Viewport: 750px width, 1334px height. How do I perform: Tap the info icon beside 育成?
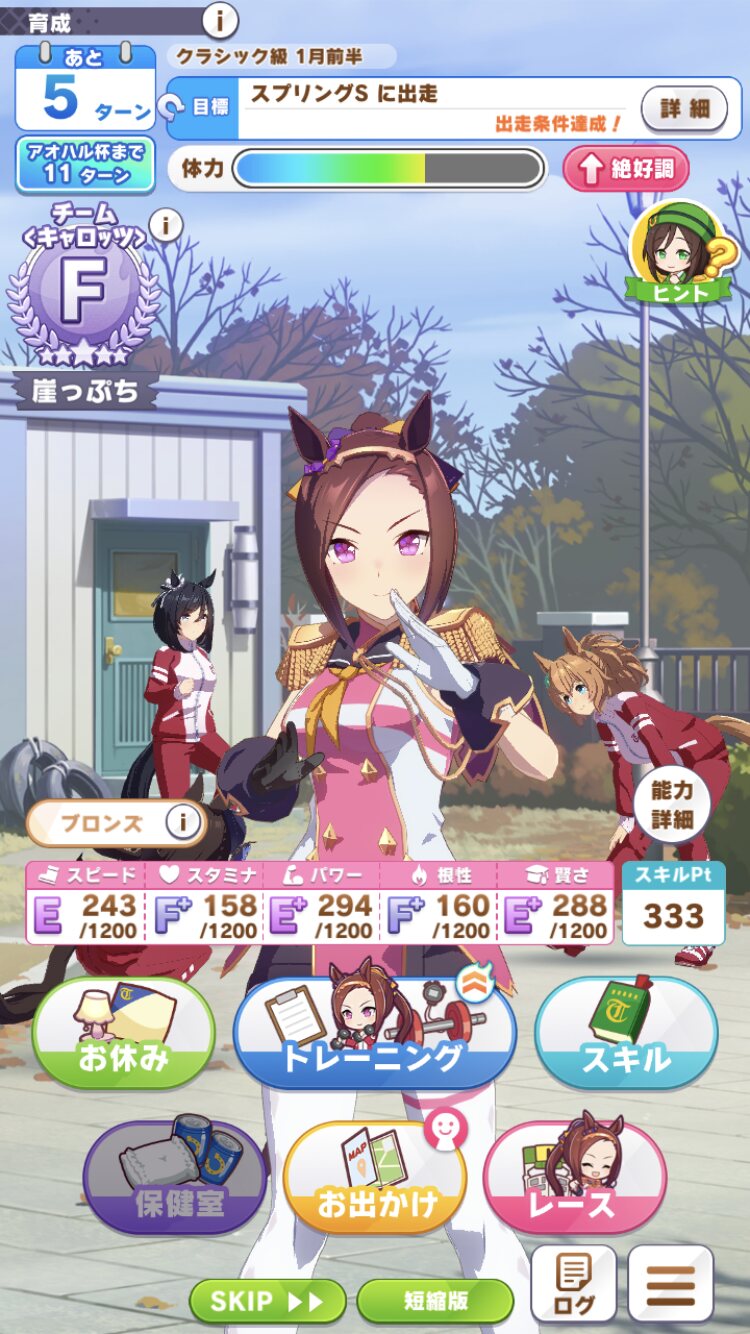[x=220, y=18]
